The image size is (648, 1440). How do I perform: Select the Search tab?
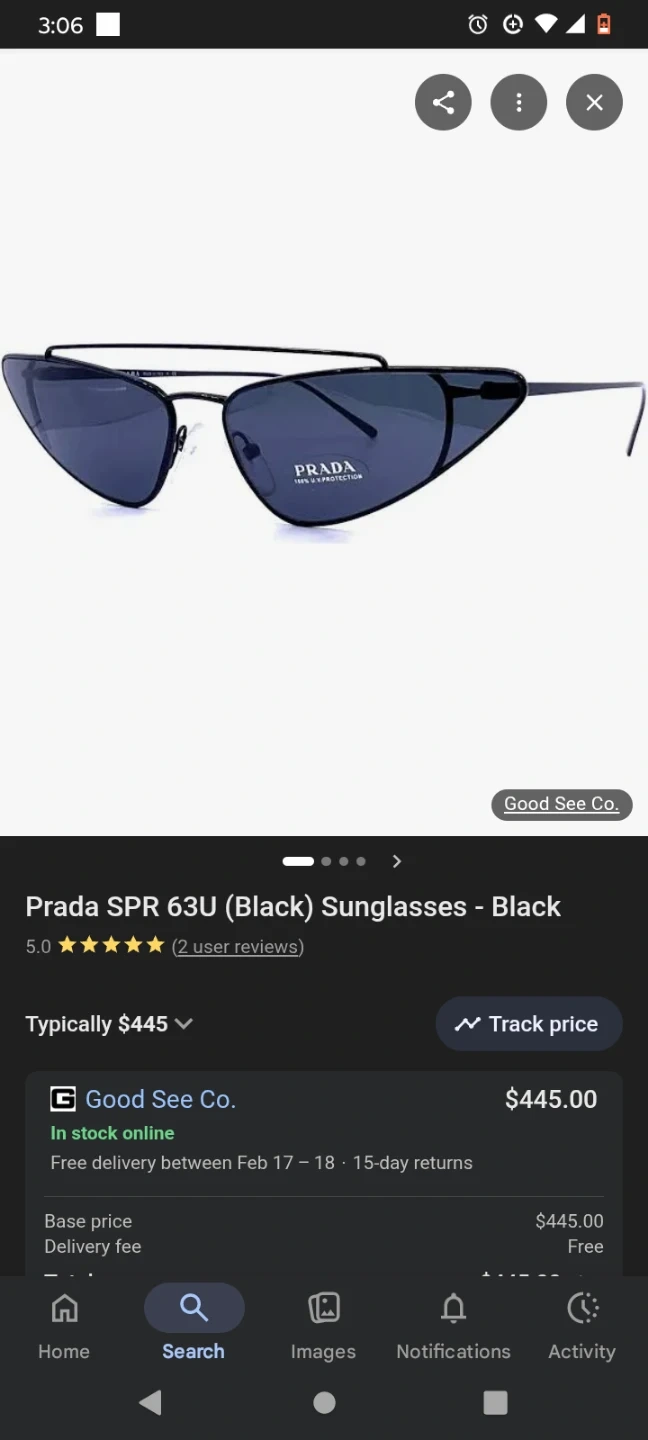coord(193,1324)
